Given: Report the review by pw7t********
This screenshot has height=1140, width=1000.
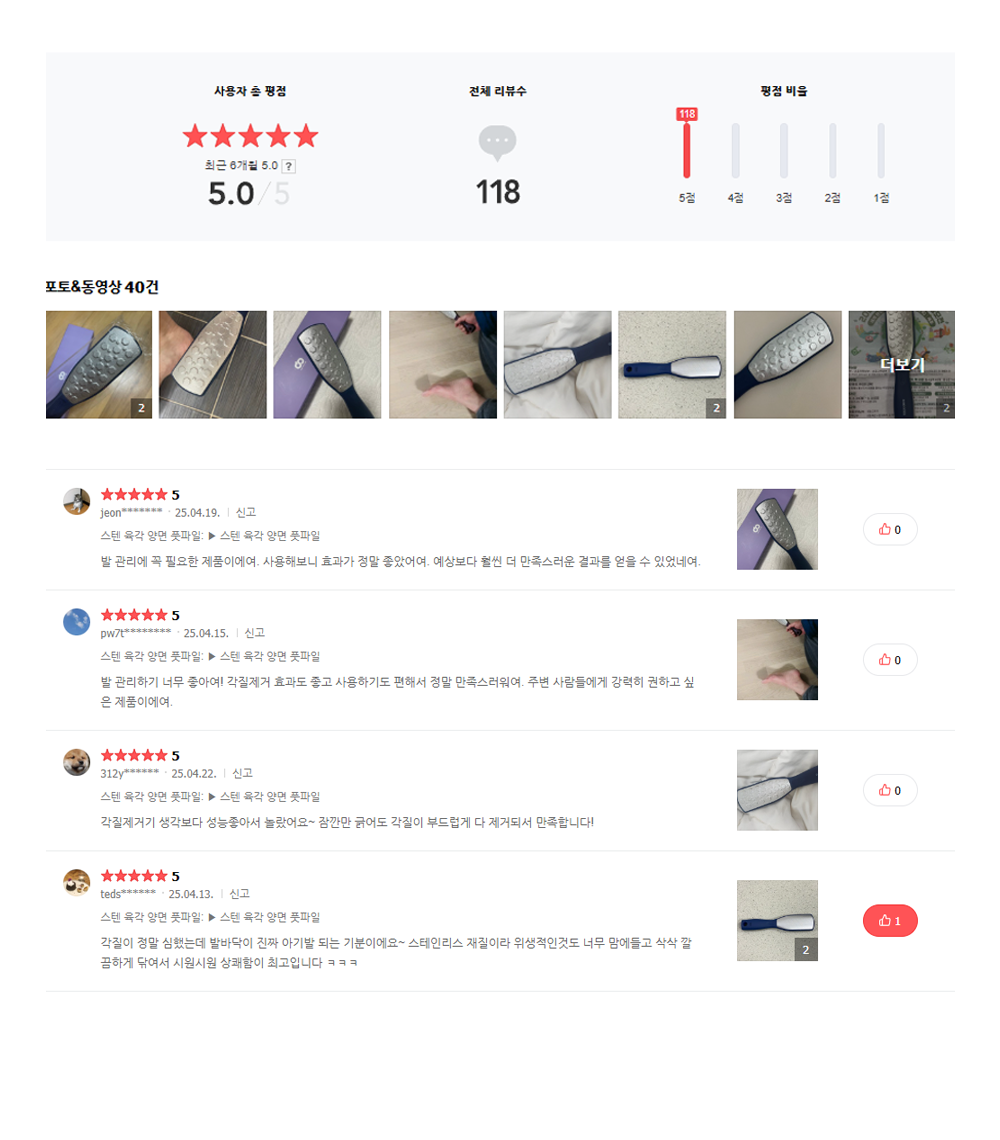Looking at the screenshot, I should [255, 633].
